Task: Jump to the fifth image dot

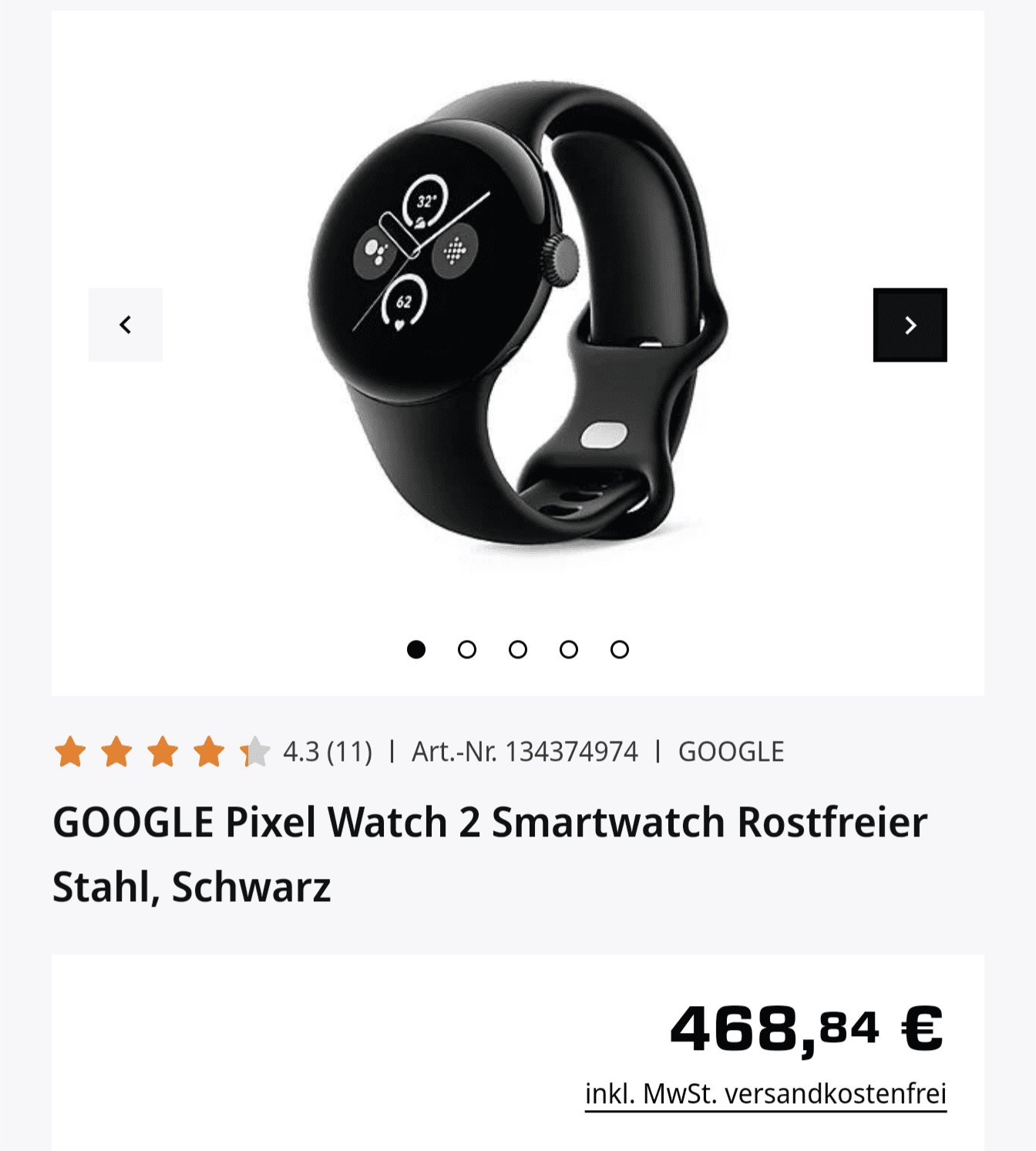Action: [620, 650]
